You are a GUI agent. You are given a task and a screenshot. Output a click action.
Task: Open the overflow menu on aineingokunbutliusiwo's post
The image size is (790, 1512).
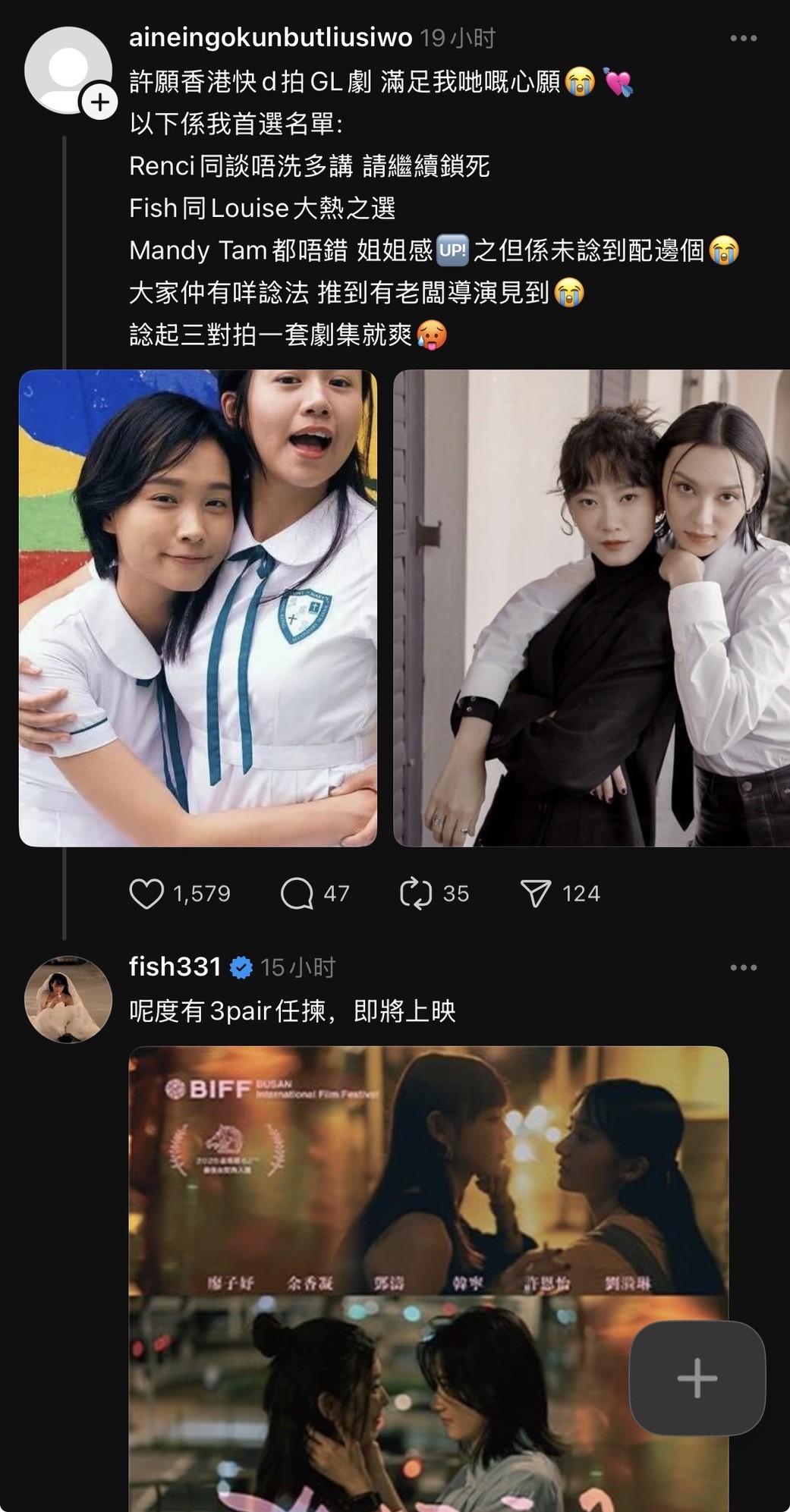pos(743,38)
